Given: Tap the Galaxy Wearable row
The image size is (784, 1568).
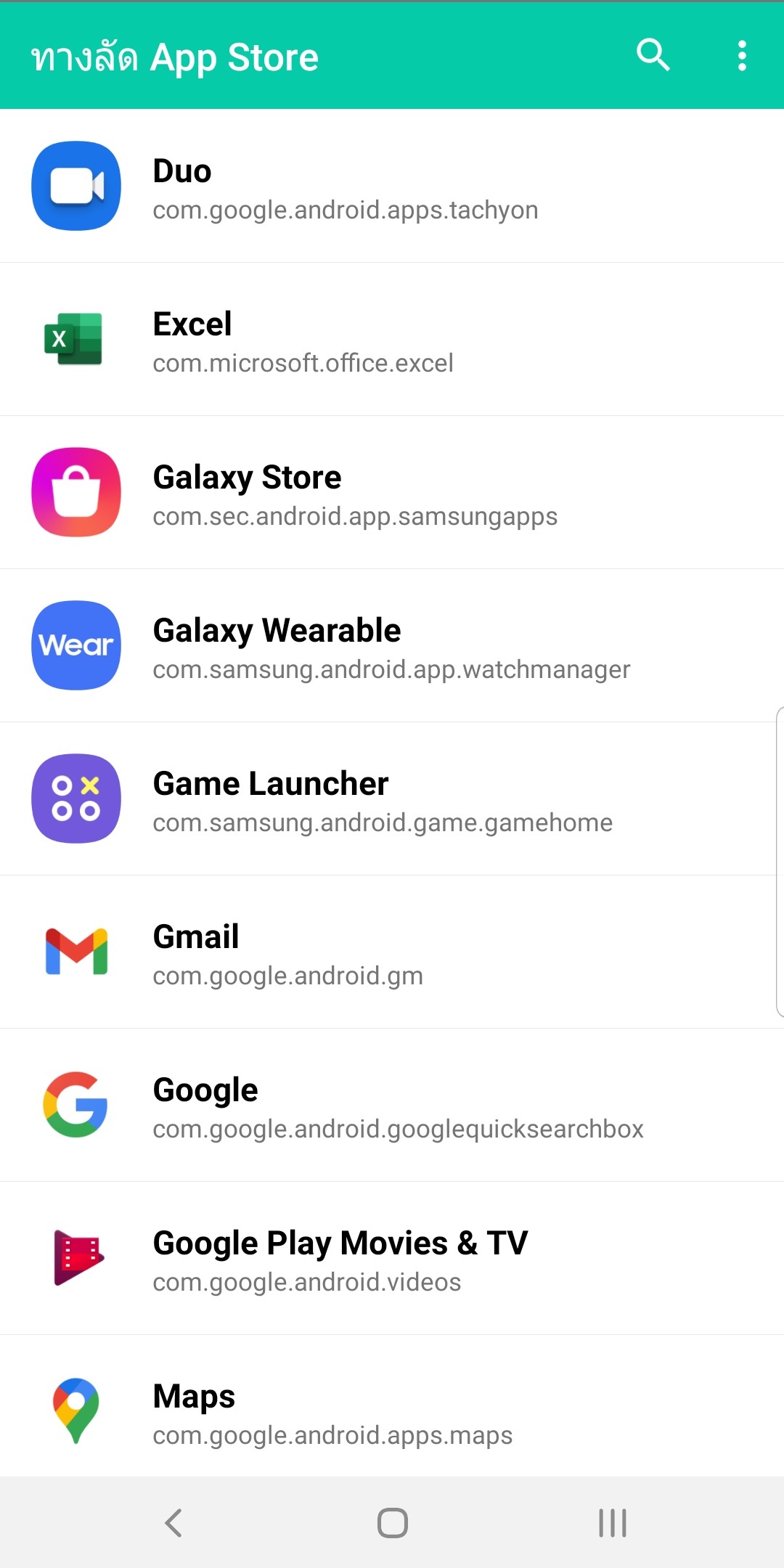Looking at the screenshot, I should point(392,646).
